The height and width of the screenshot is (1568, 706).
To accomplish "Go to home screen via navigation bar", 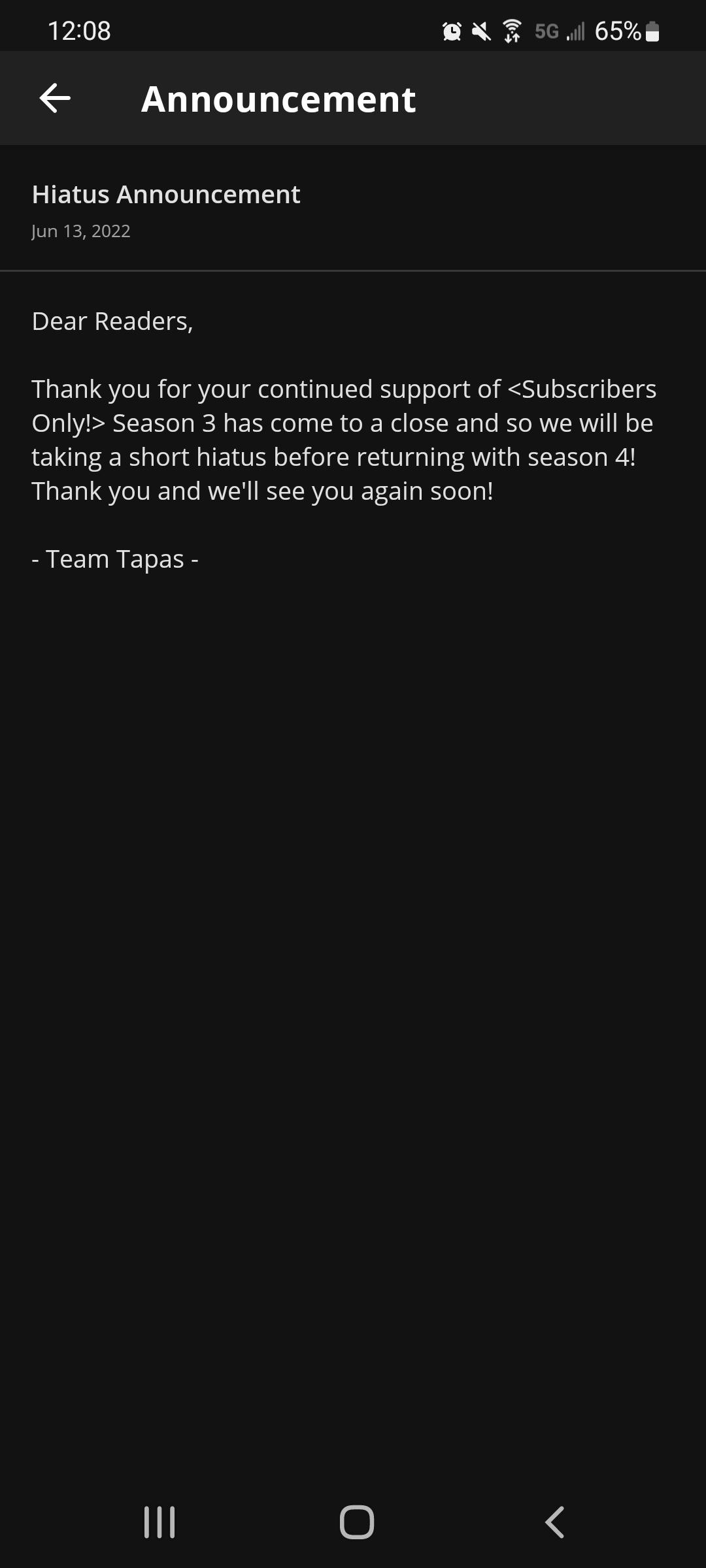I will pos(357,1522).
